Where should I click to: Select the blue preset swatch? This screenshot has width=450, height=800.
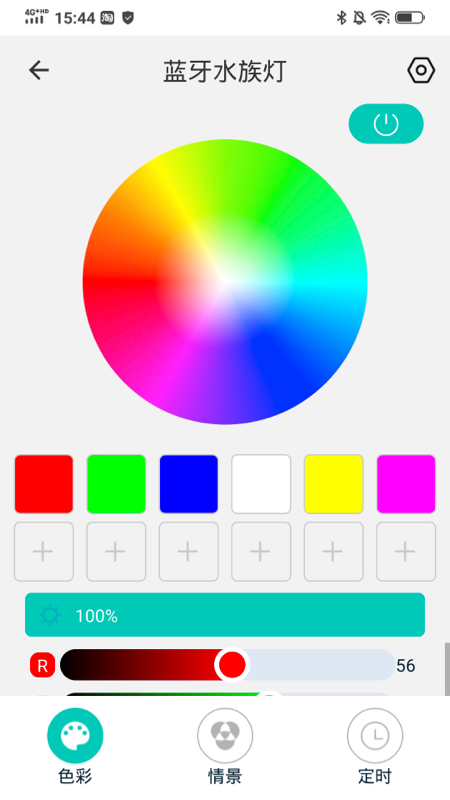[x=189, y=484]
